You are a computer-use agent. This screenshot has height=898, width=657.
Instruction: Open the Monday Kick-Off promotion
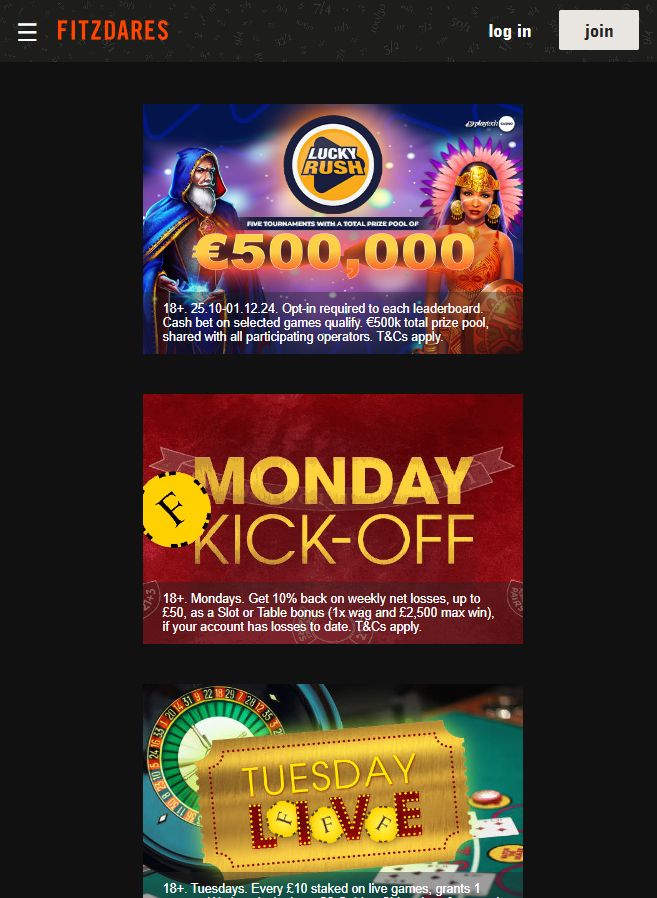332,518
